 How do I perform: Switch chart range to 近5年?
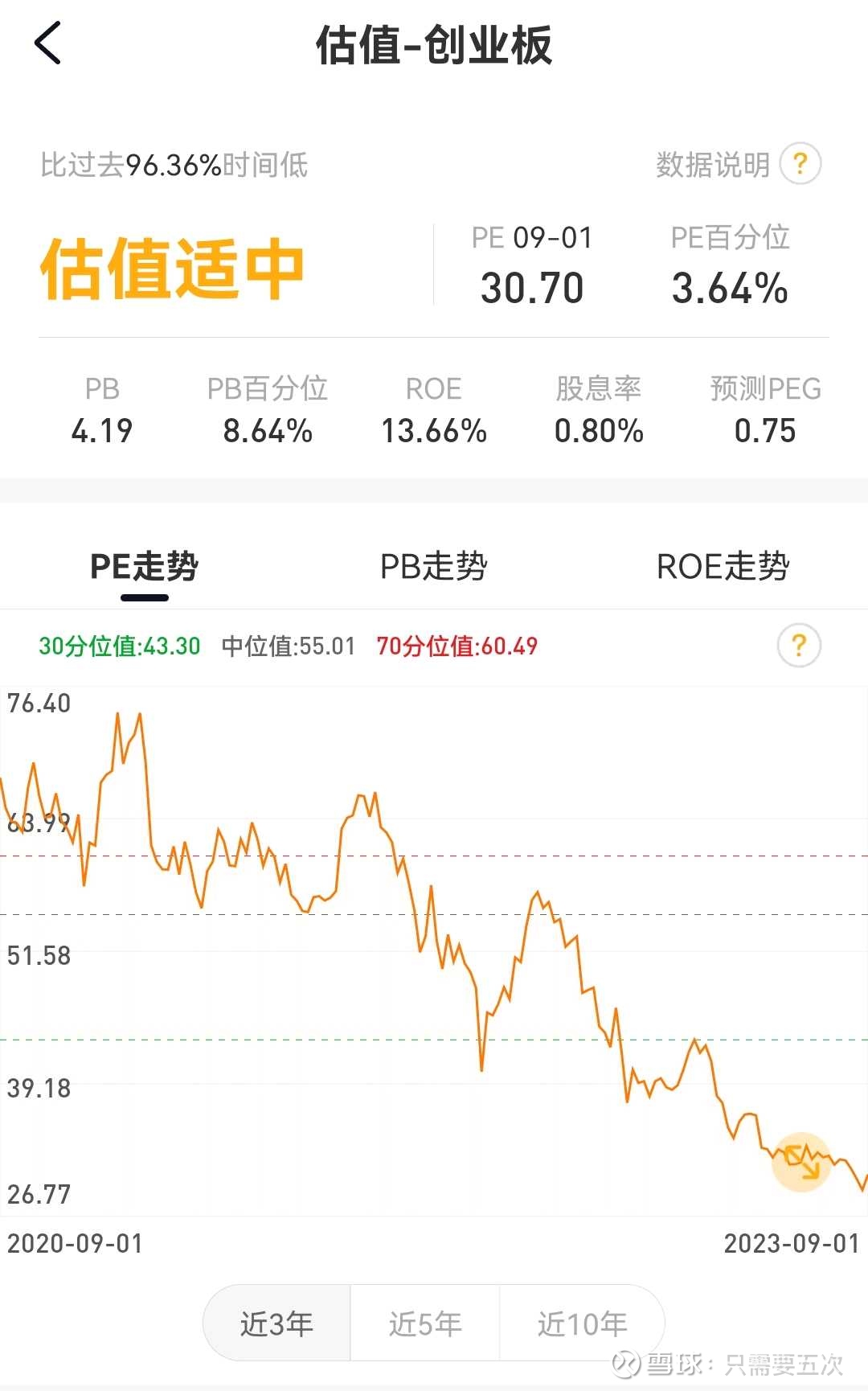(425, 1323)
